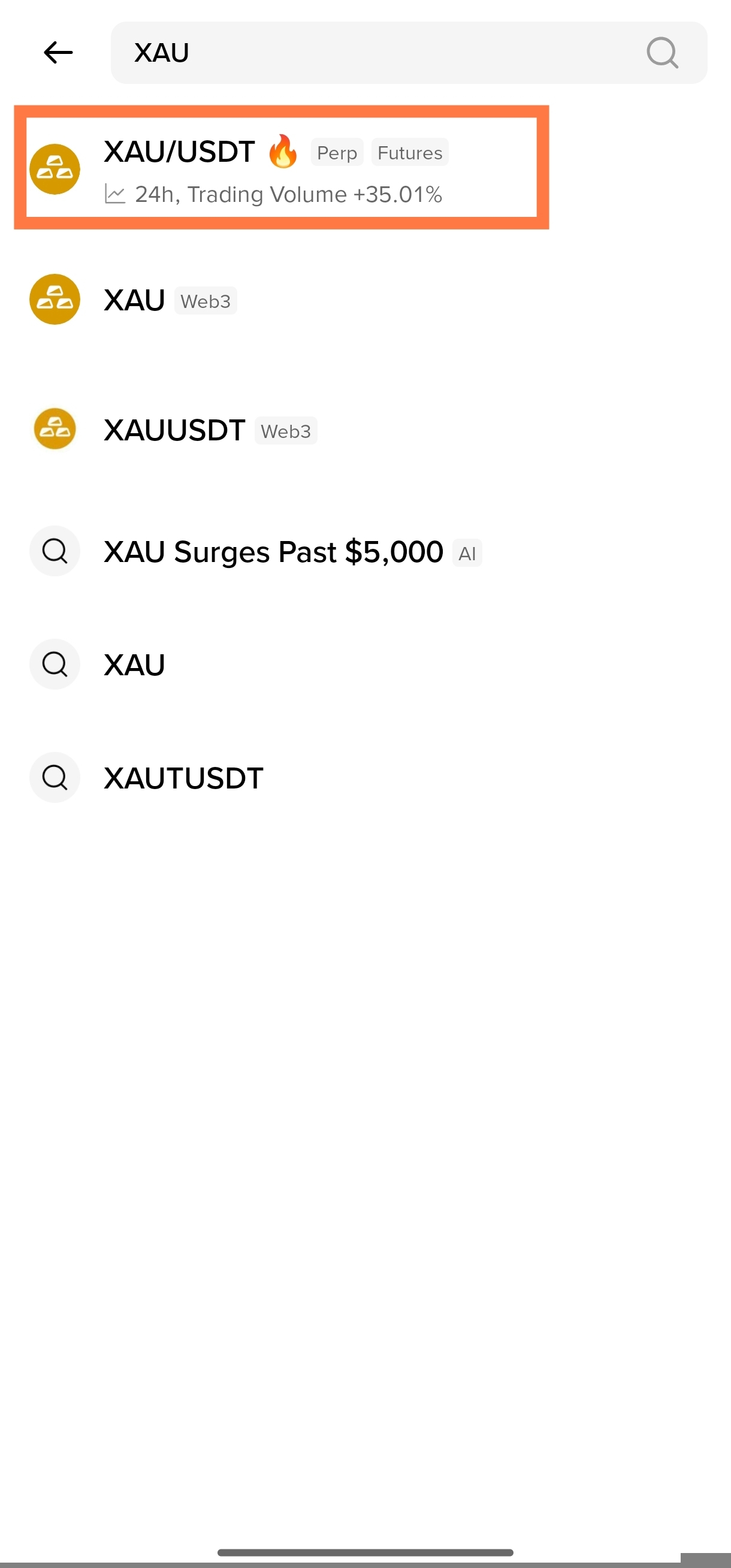Choose the plain XAU search suggestion
Image resolution: width=731 pixels, height=1568 pixels.
coord(134,664)
